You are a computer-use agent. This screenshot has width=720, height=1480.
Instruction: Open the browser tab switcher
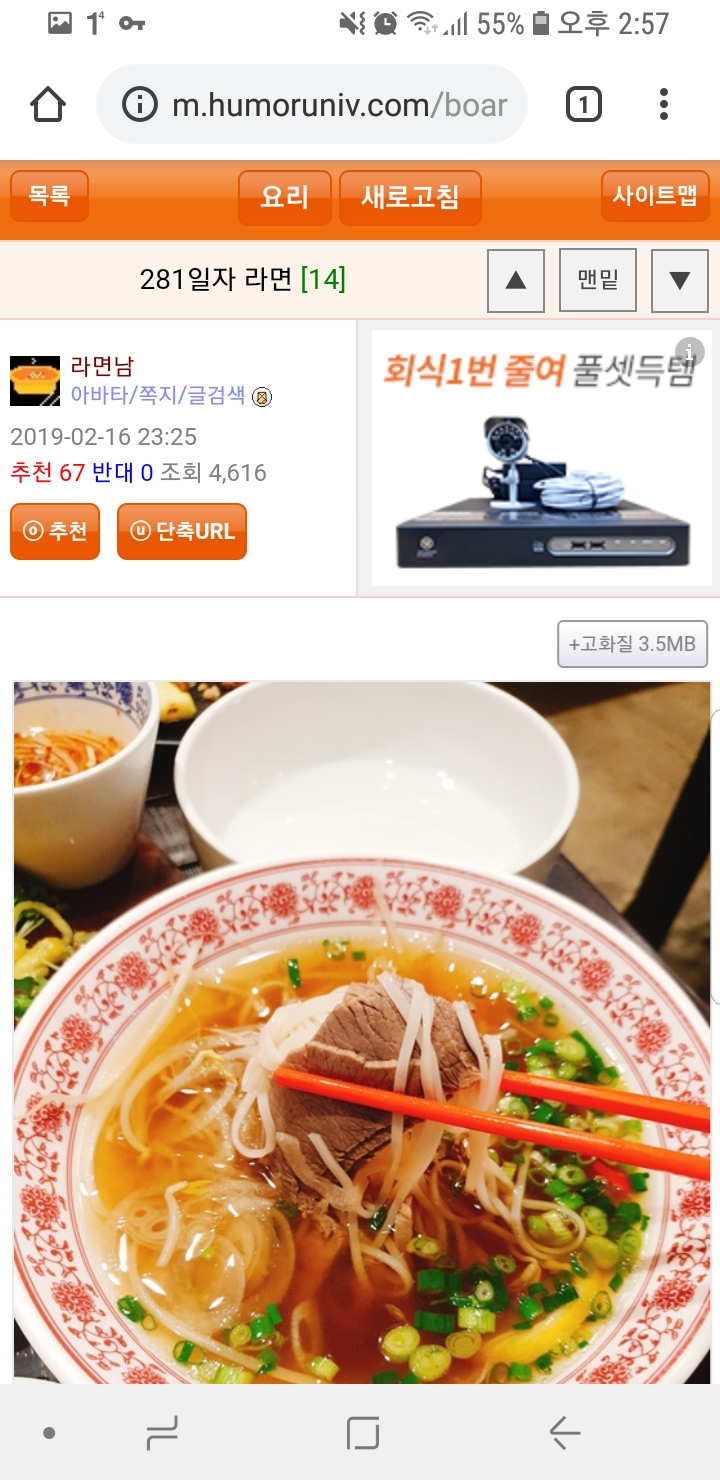(x=584, y=104)
